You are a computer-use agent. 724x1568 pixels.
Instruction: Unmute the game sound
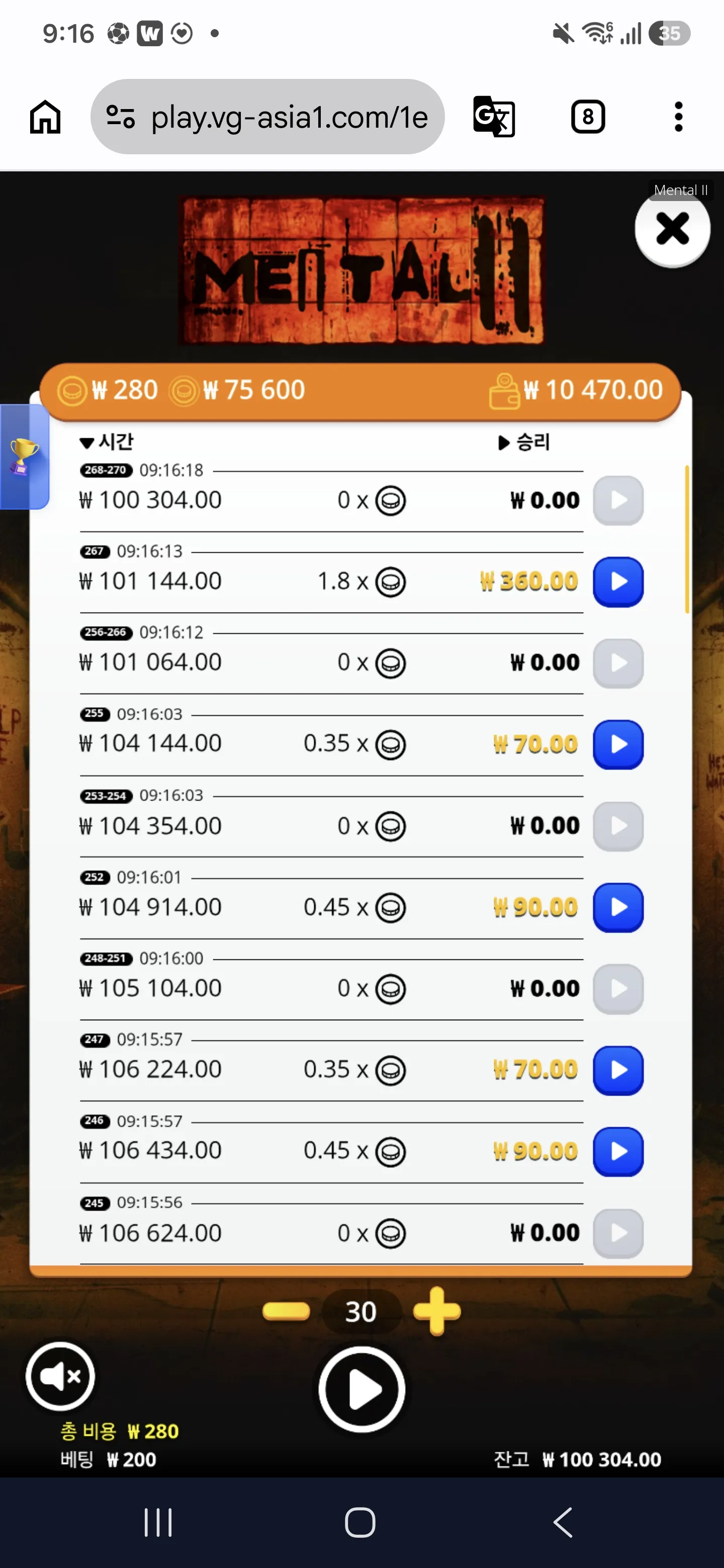pos(60,1376)
